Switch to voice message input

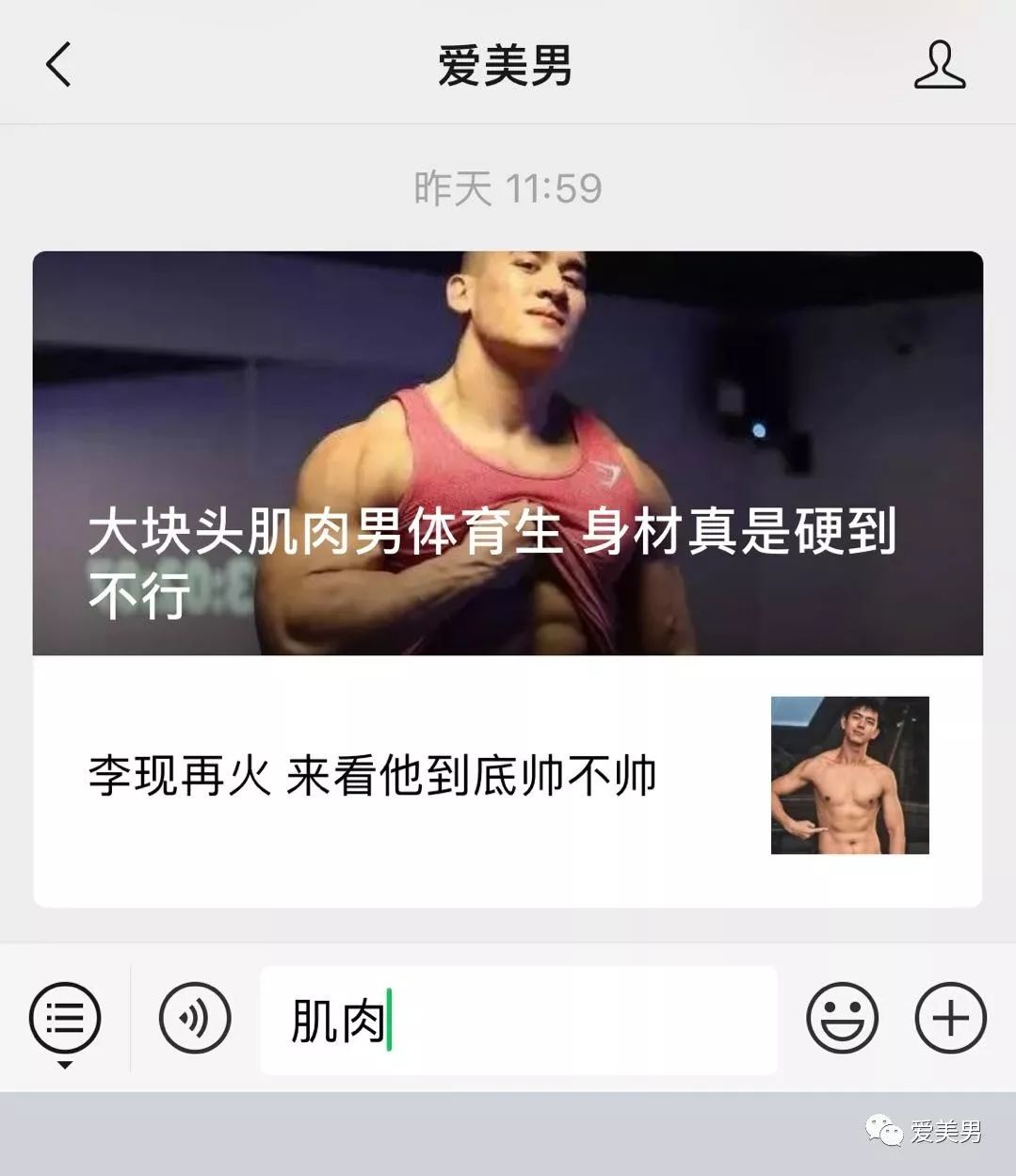[x=195, y=1019]
